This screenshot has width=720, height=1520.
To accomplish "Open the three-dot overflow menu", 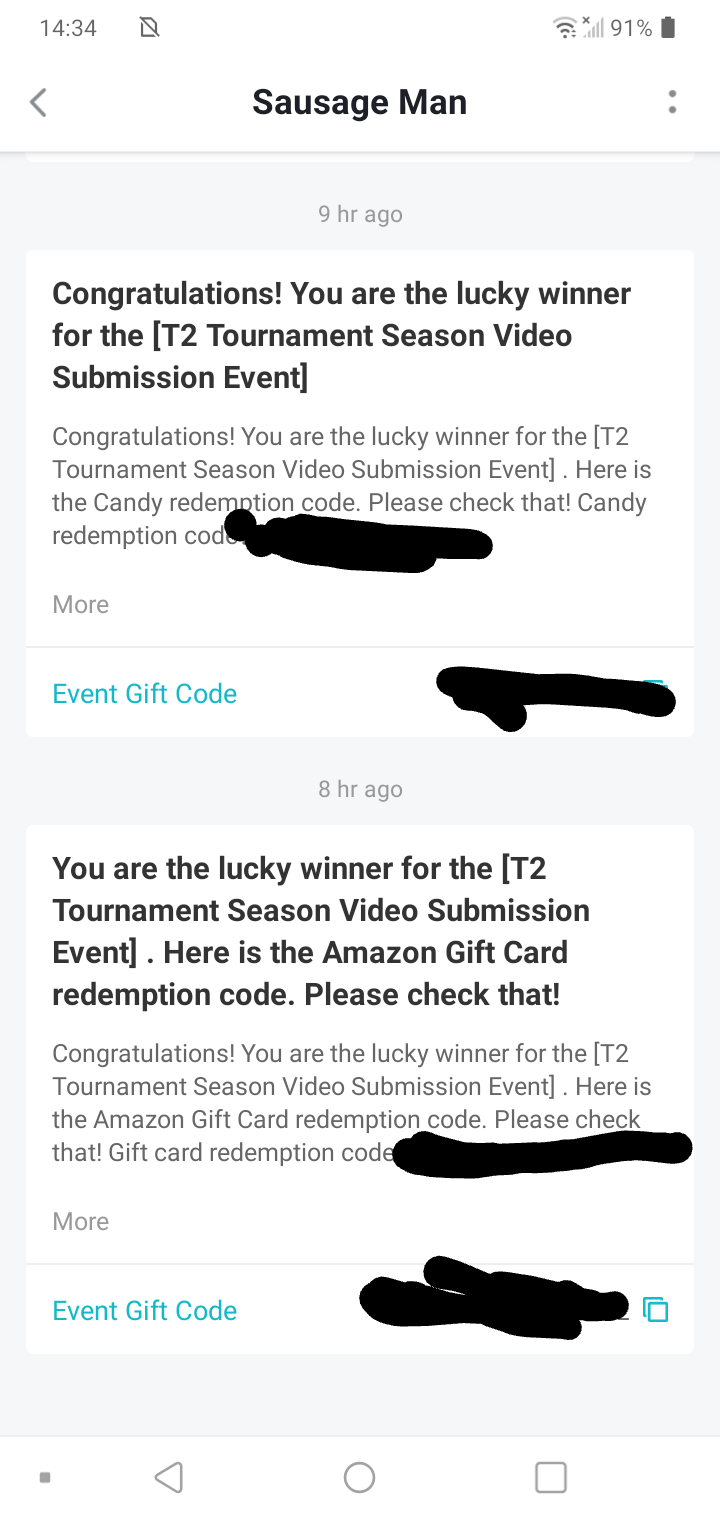I will coord(672,102).
